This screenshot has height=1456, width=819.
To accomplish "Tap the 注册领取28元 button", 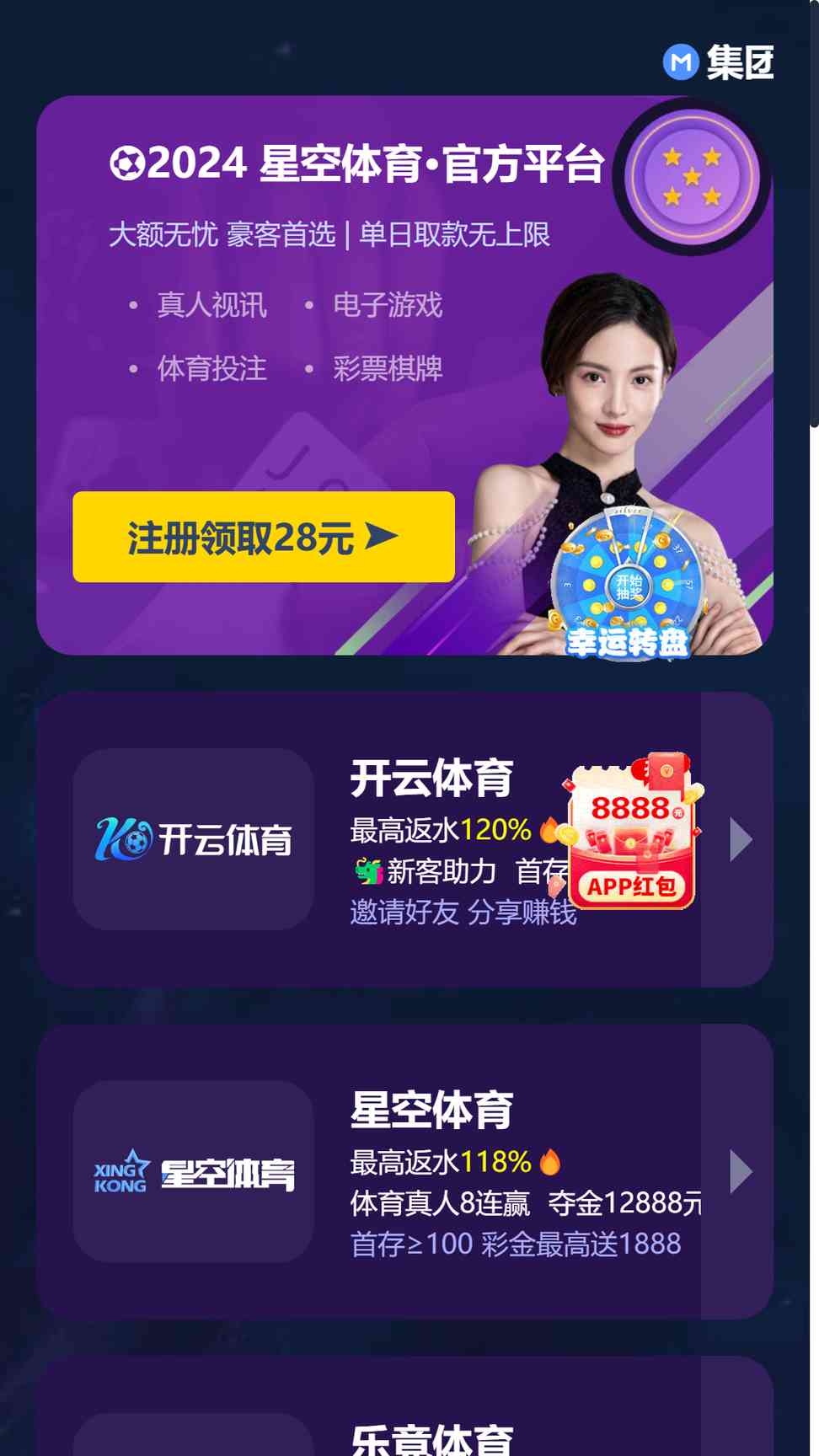I will point(264,537).
